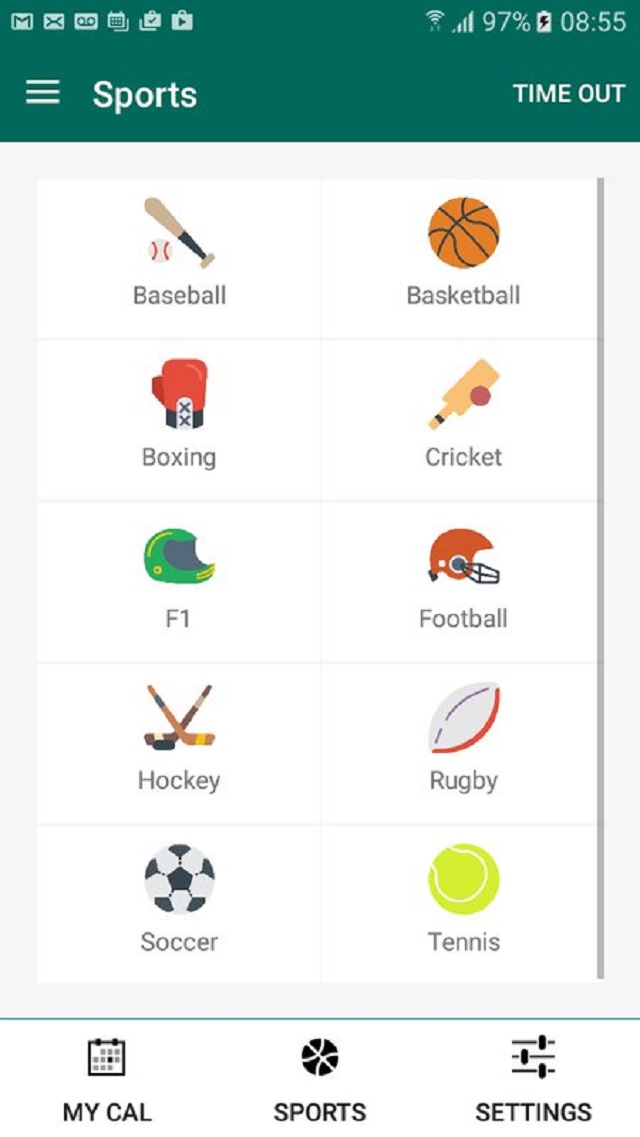
Task: Select the Cricket tile
Action: click(463, 420)
